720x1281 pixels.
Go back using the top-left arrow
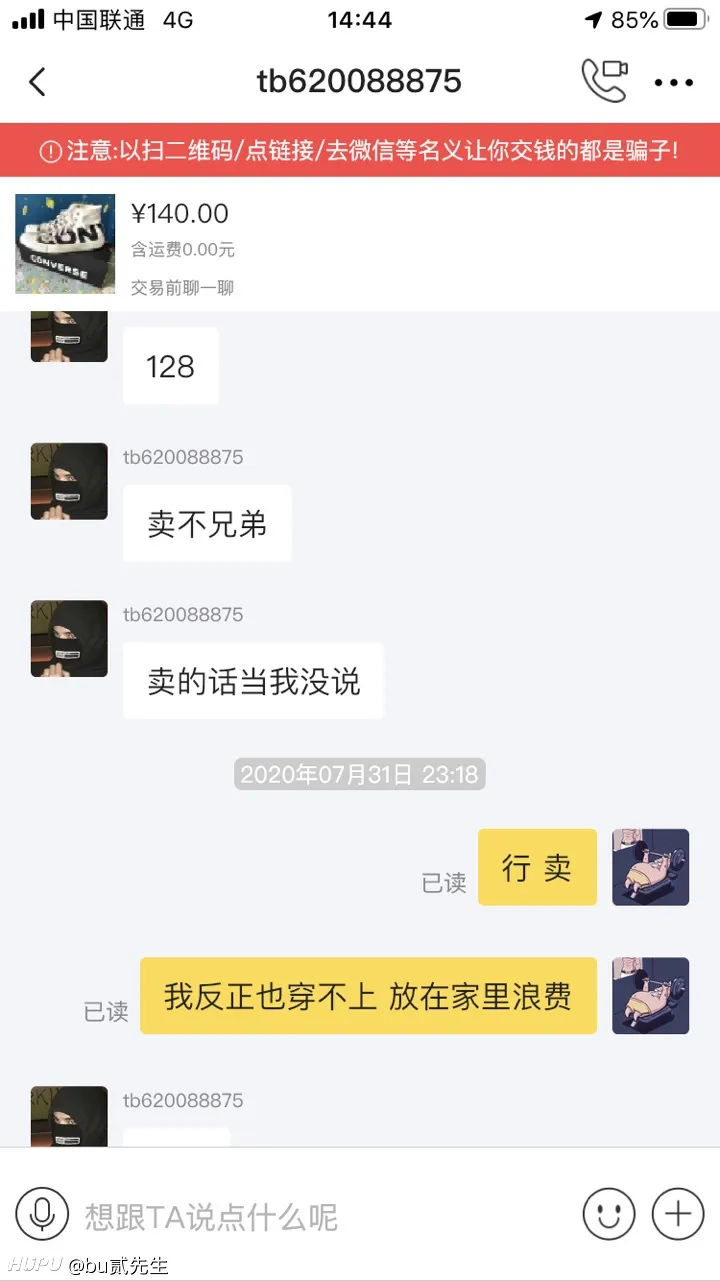pos(38,82)
